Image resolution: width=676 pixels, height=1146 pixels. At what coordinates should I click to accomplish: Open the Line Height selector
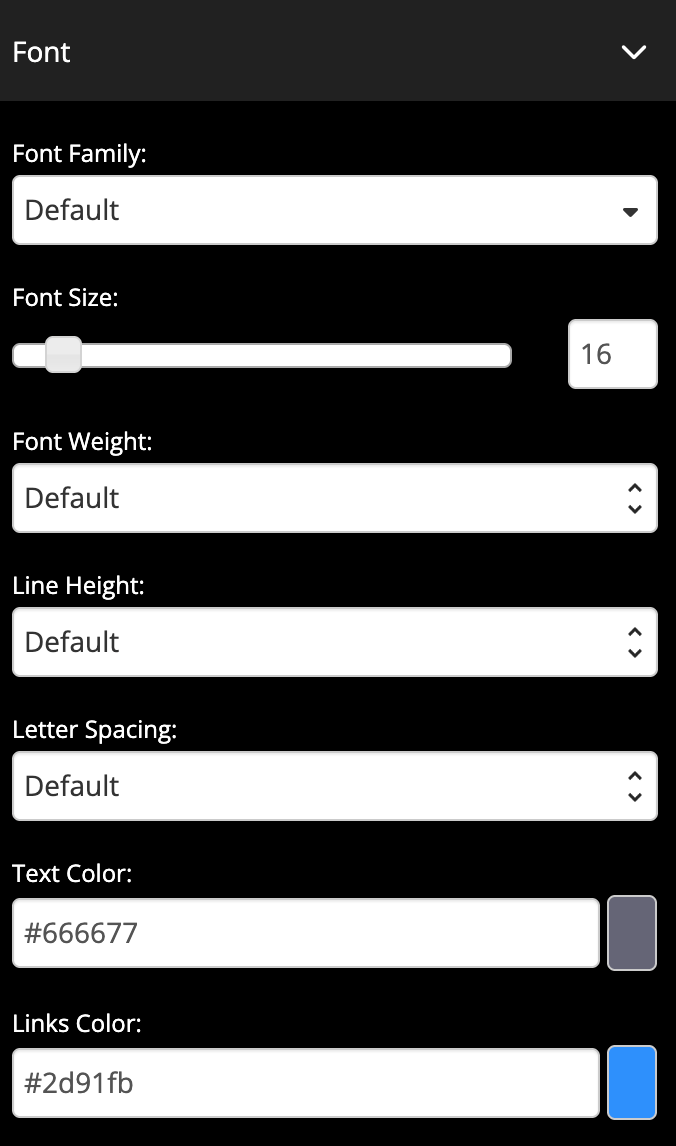pyautogui.click(x=334, y=642)
